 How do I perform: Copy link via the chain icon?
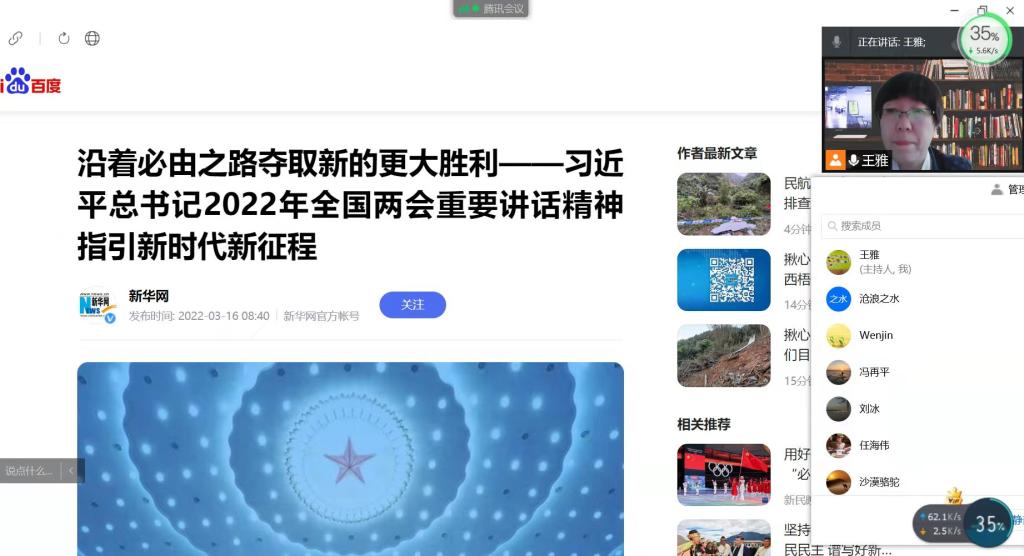15,38
